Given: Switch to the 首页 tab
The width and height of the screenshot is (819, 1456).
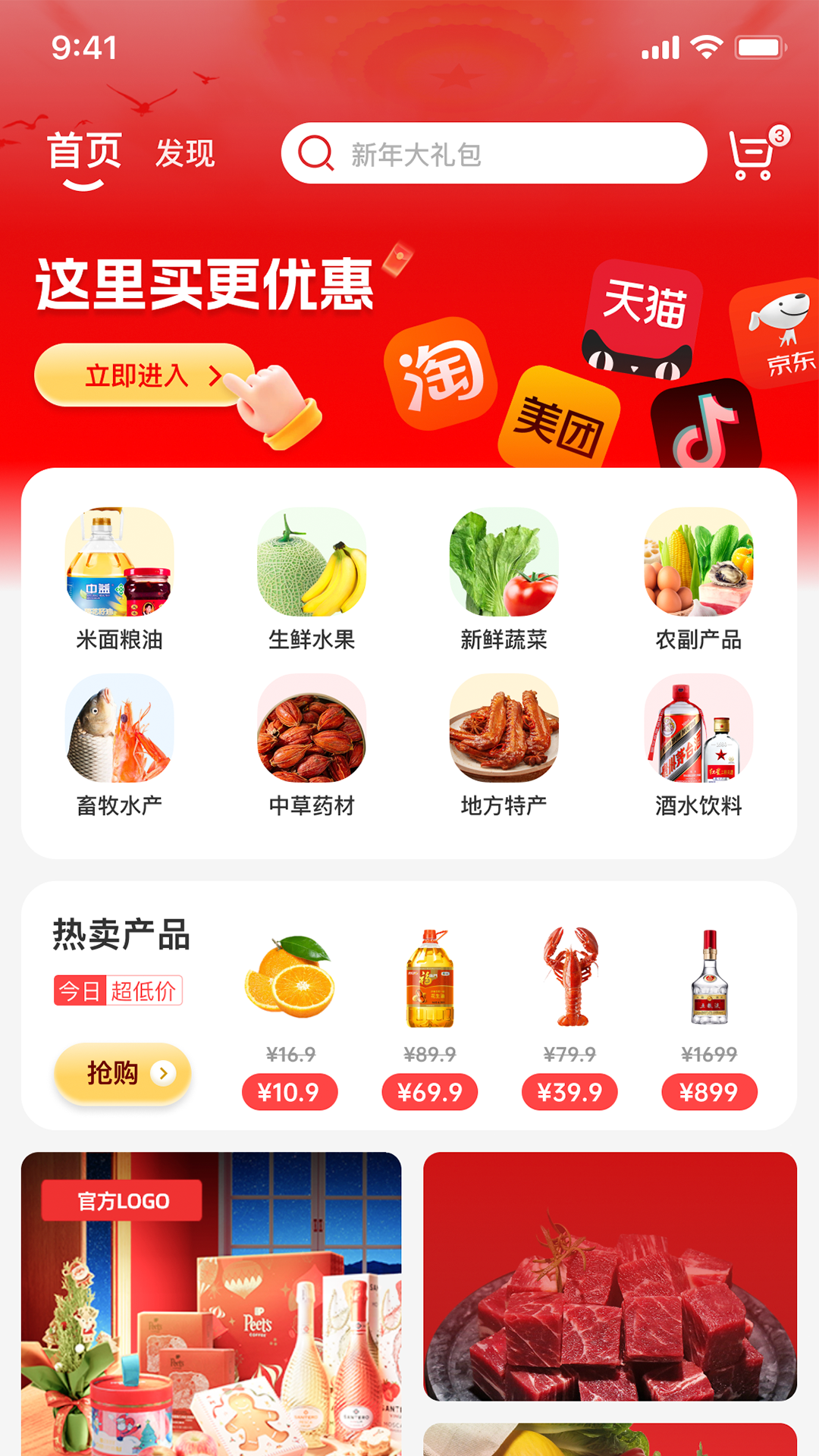Looking at the screenshot, I should 85,152.
